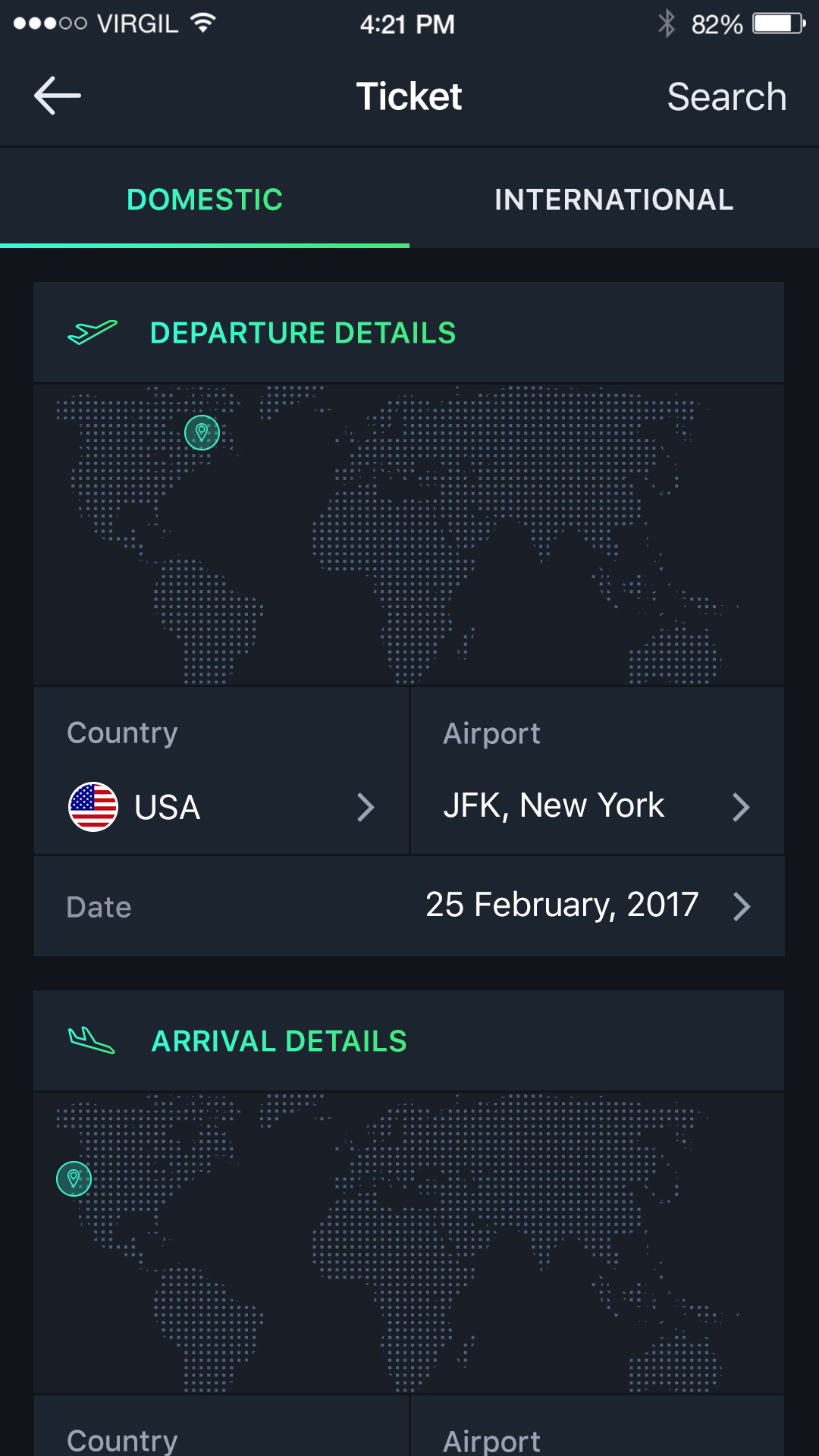819x1456 pixels.
Task: Tap the back arrow to leave Ticket screen
Action: click(57, 95)
